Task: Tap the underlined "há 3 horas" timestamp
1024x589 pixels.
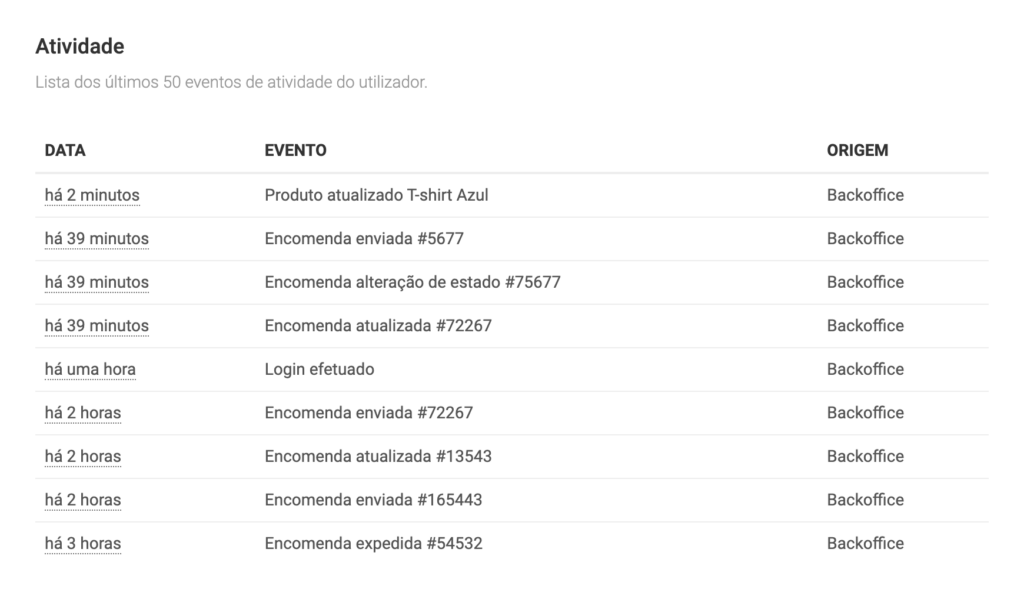Action: tap(83, 544)
